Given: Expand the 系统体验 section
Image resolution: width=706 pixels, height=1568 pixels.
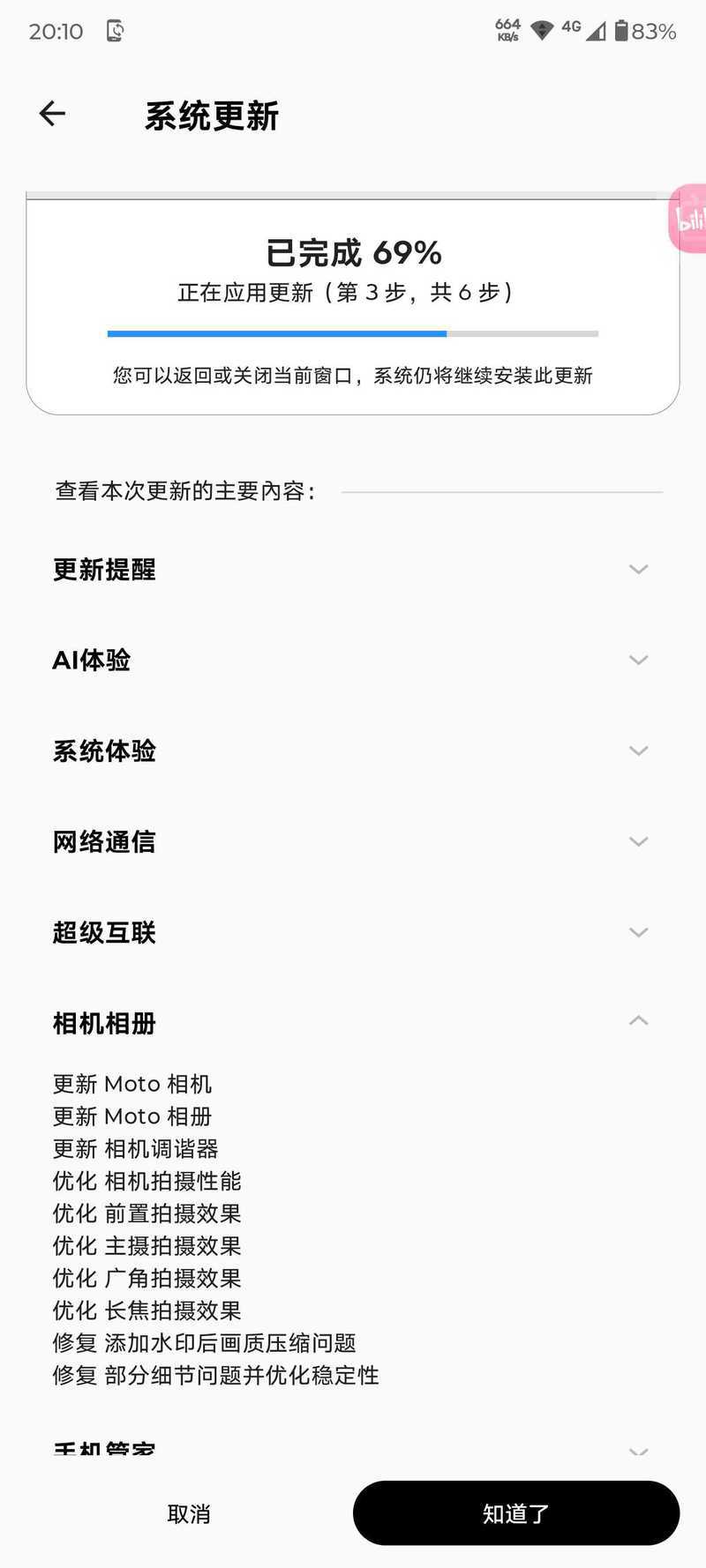Looking at the screenshot, I should (x=353, y=751).
